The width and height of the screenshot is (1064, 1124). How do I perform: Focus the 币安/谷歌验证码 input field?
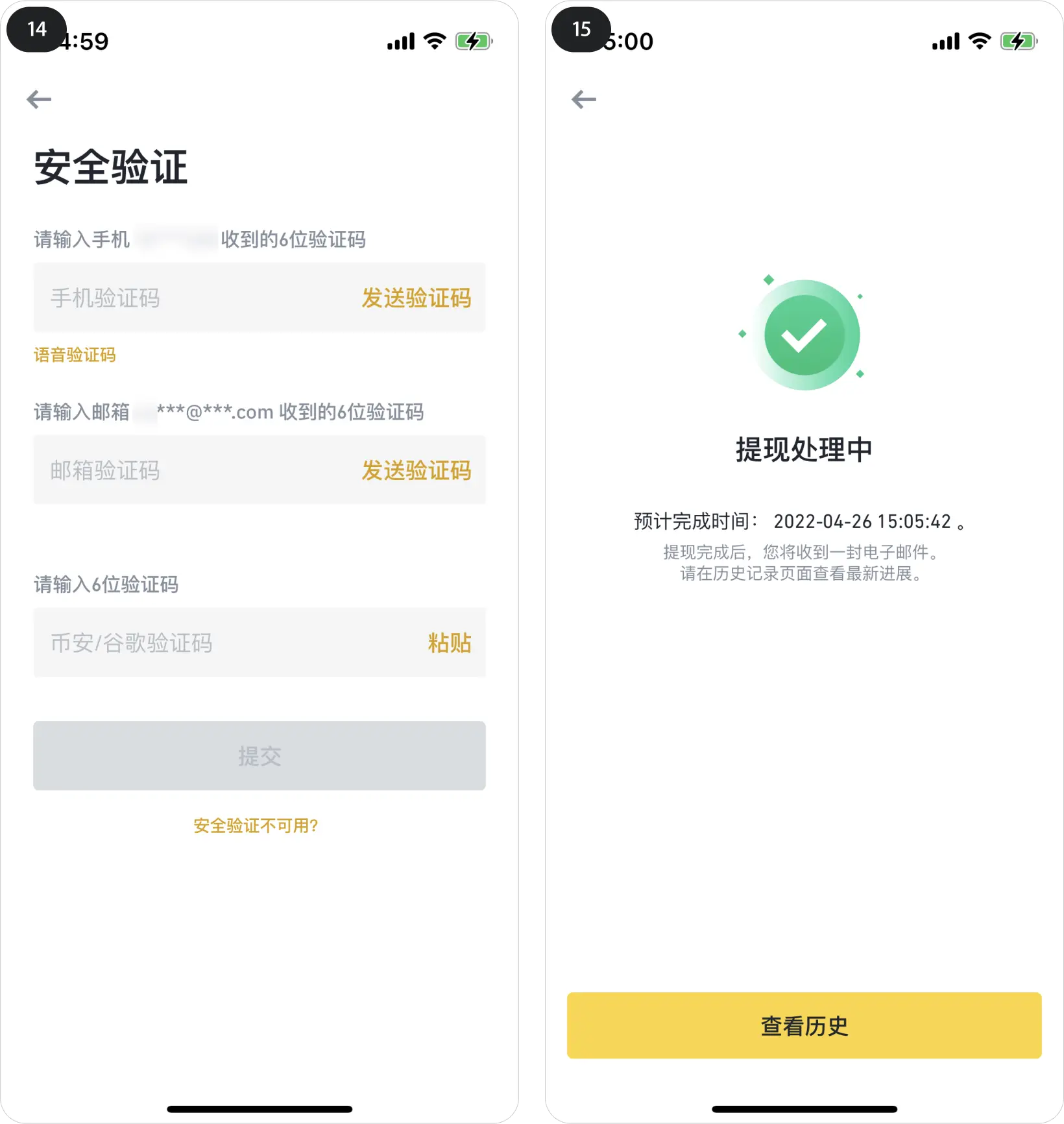click(221, 643)
